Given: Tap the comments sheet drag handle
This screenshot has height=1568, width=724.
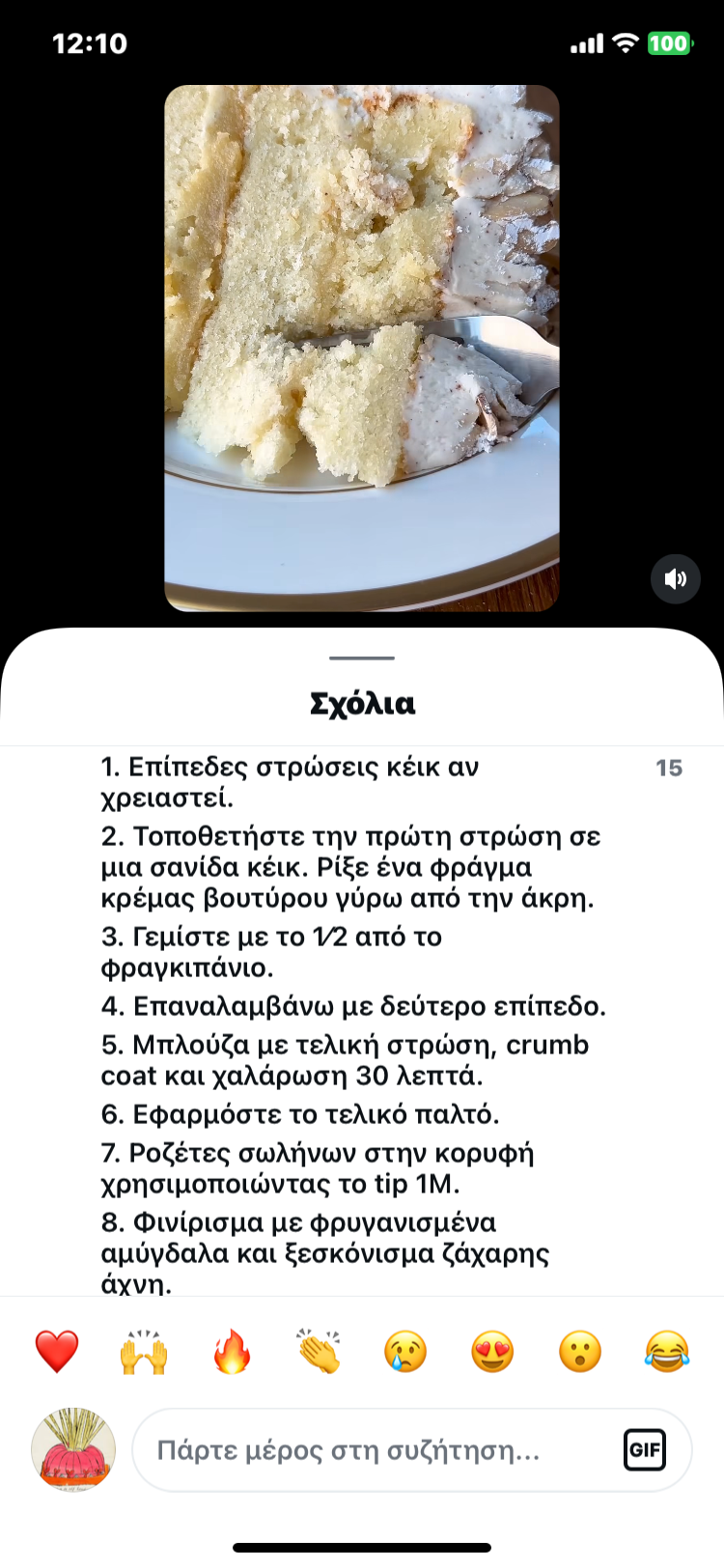Looking at the screenshot, I should pos(362,658).
